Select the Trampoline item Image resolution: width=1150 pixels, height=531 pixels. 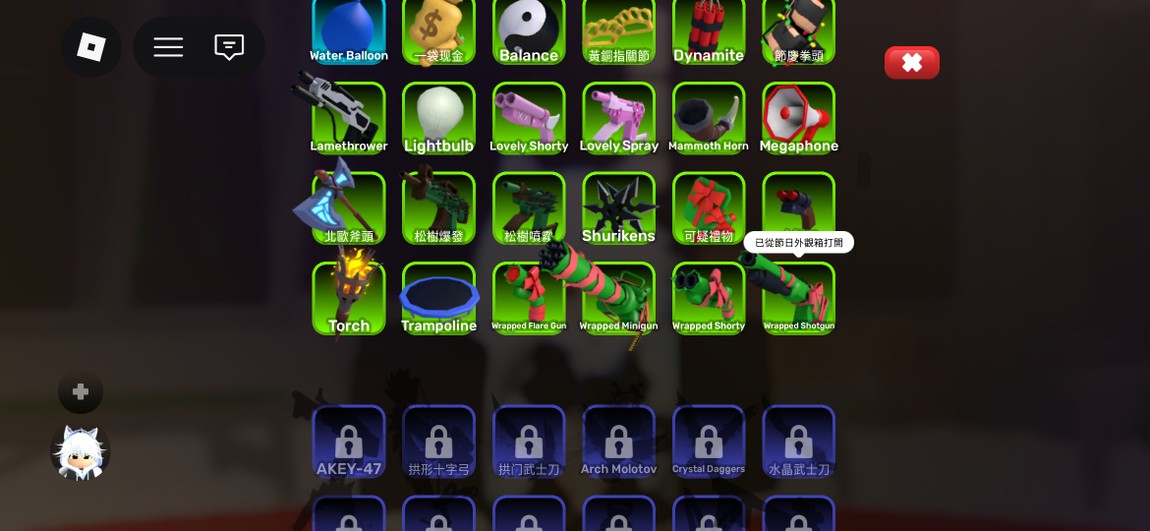pyautogui.click(x=439, y=298)
